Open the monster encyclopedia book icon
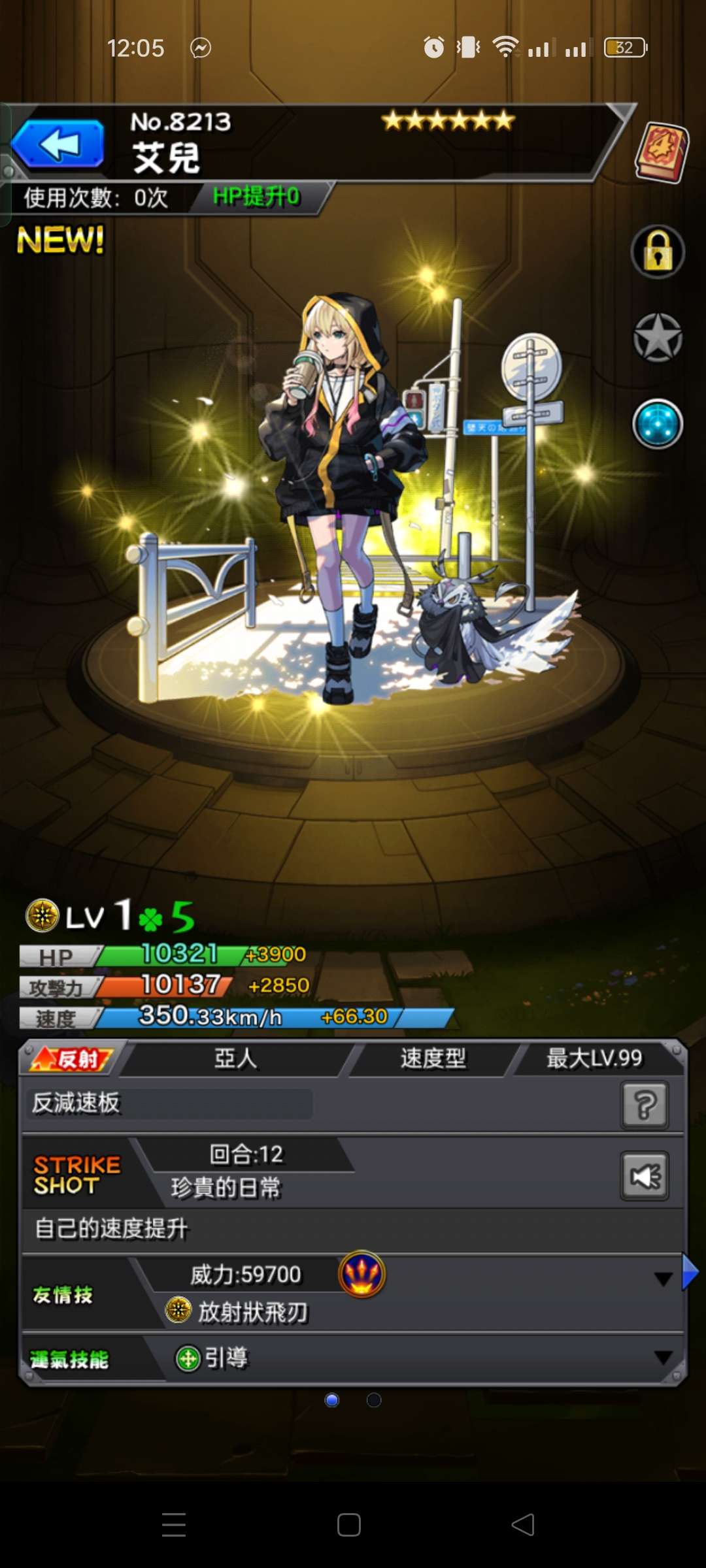Viewport: 706px width, 1568px height. coord(661,153)
